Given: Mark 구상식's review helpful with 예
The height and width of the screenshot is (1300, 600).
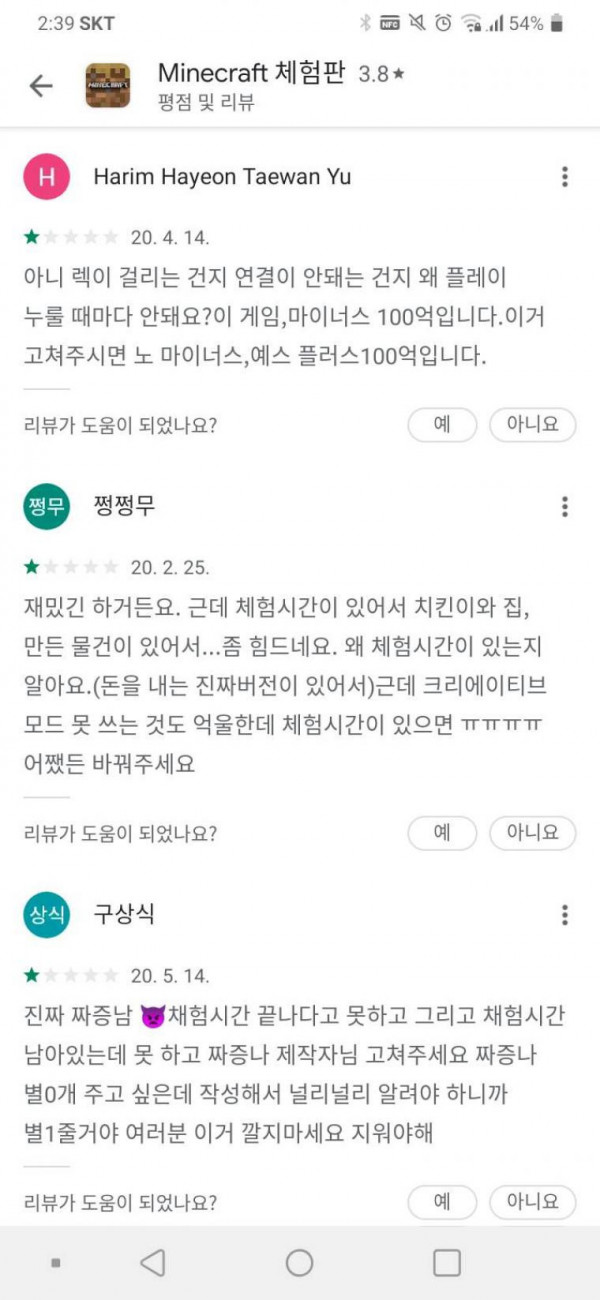Looking at the screenshot, I should click(442, 1201).
